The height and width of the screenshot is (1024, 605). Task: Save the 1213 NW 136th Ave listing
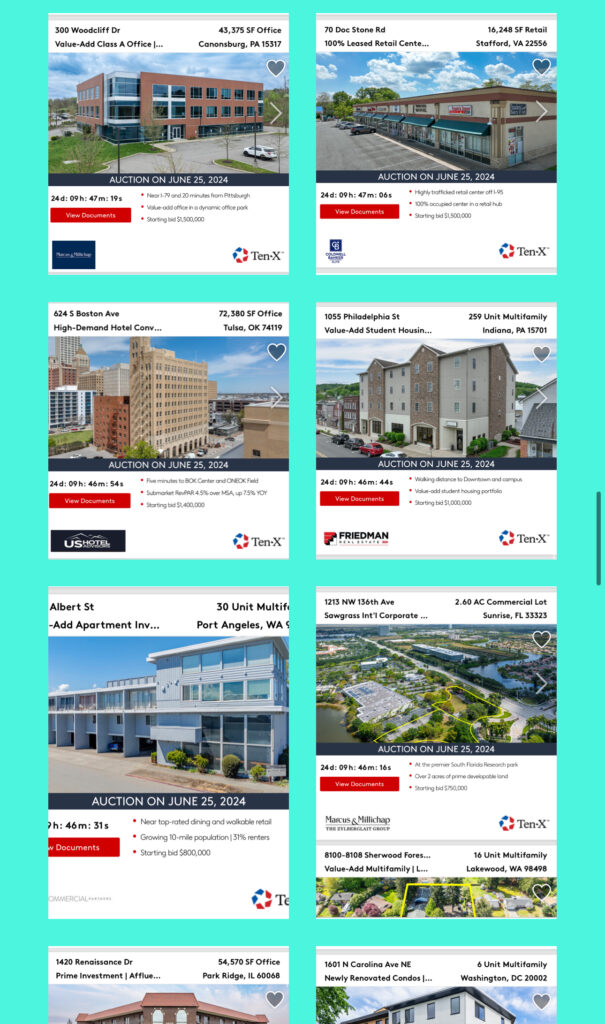click(x=541, y=639)
